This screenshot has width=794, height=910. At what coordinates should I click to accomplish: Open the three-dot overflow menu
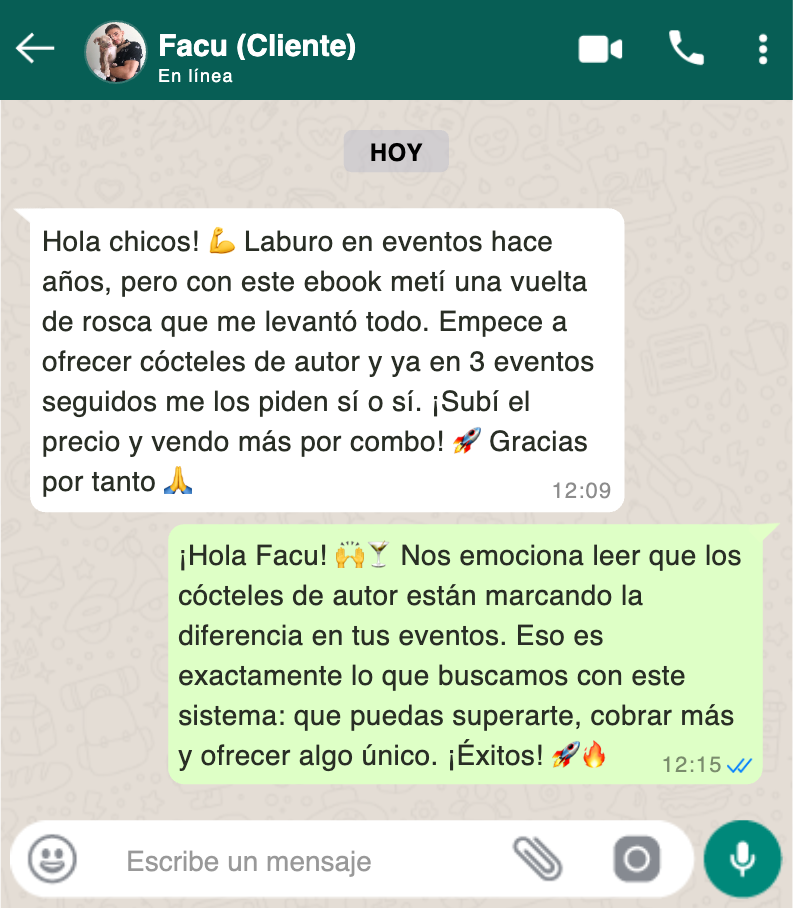763,49
